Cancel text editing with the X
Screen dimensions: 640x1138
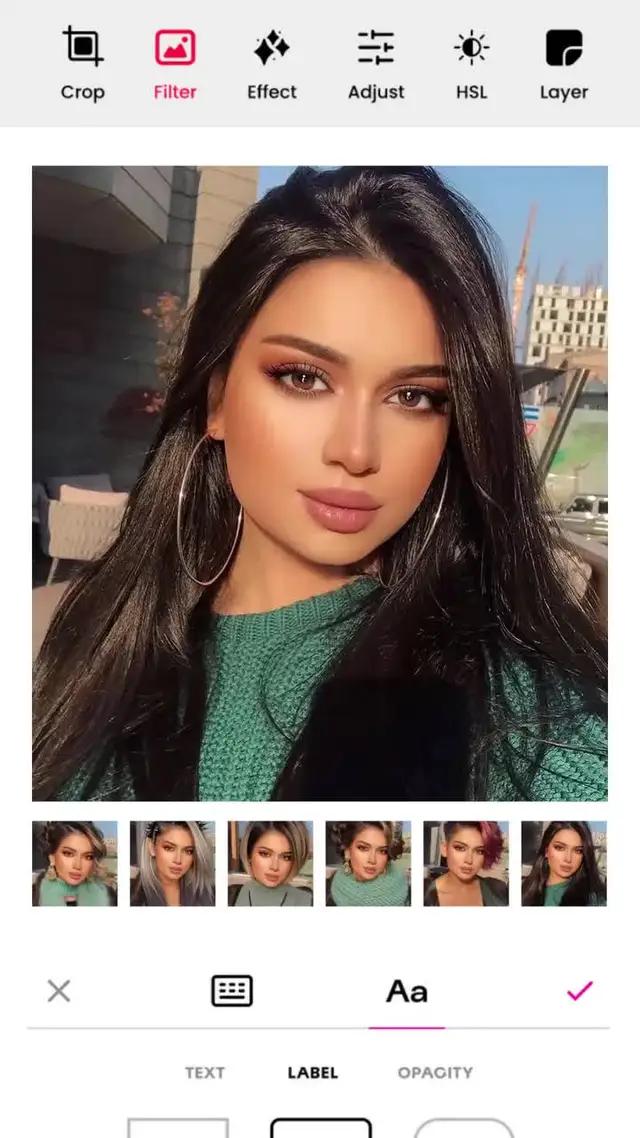[x=59, y=991]
